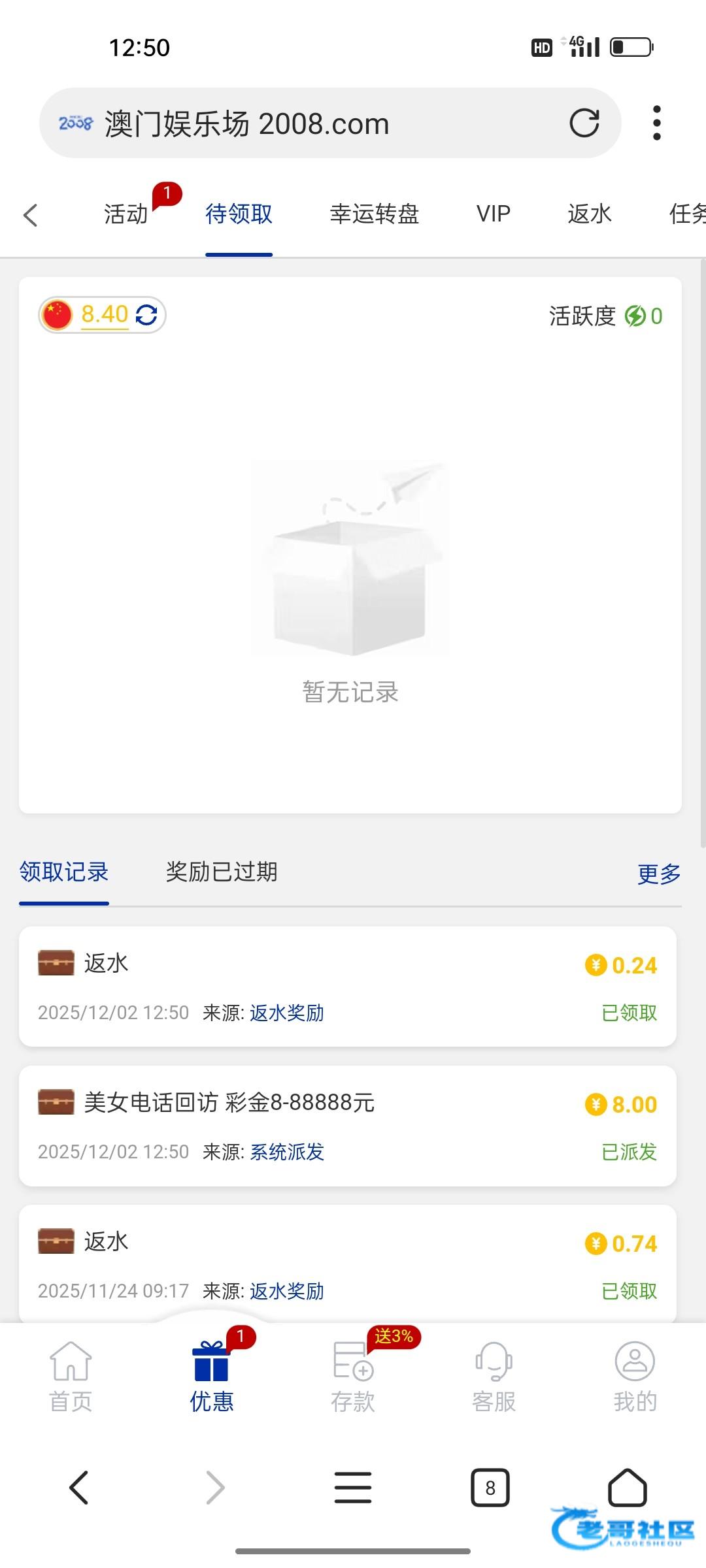706x1568 pixels.
Task: Select the 领取记录 tab
Action: (x=64, y=872)
